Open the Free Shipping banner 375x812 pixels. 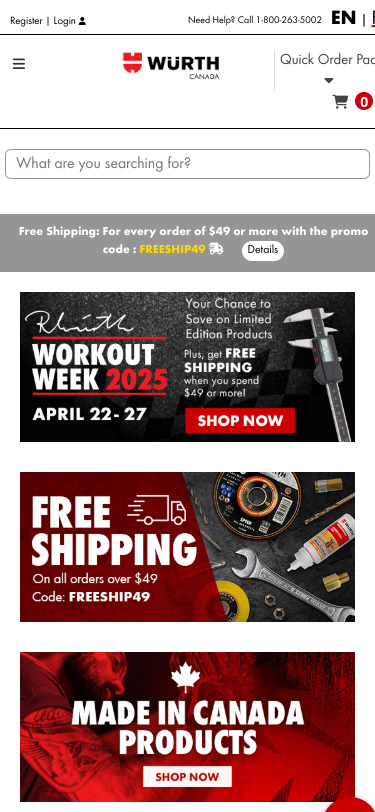pyautogui.click(x=188, y=546)
